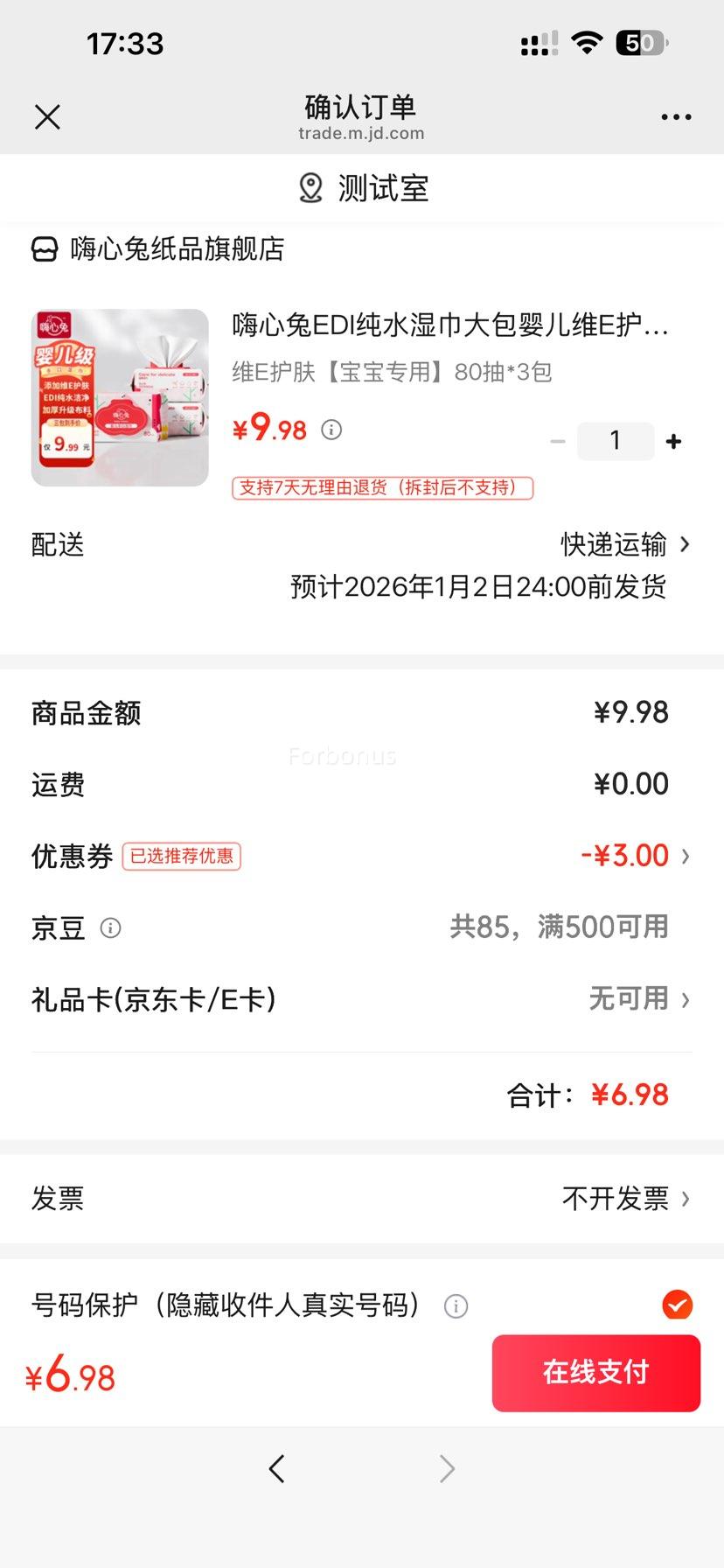This screenshot has height=1568, width=724.
Task: Expand the 礼品卡 gift card section
Action: click(x=630, y=998)
